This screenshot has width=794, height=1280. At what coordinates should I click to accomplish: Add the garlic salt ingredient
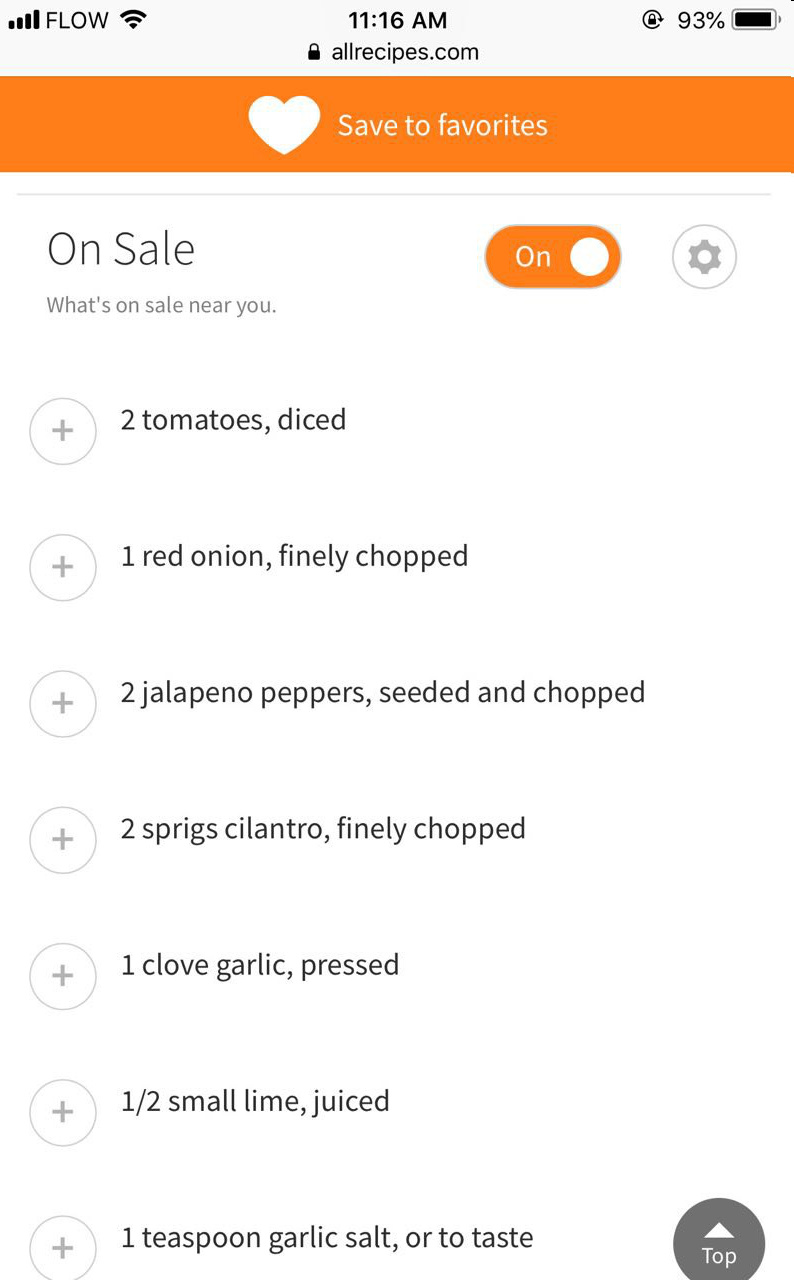pos(63,1247)
